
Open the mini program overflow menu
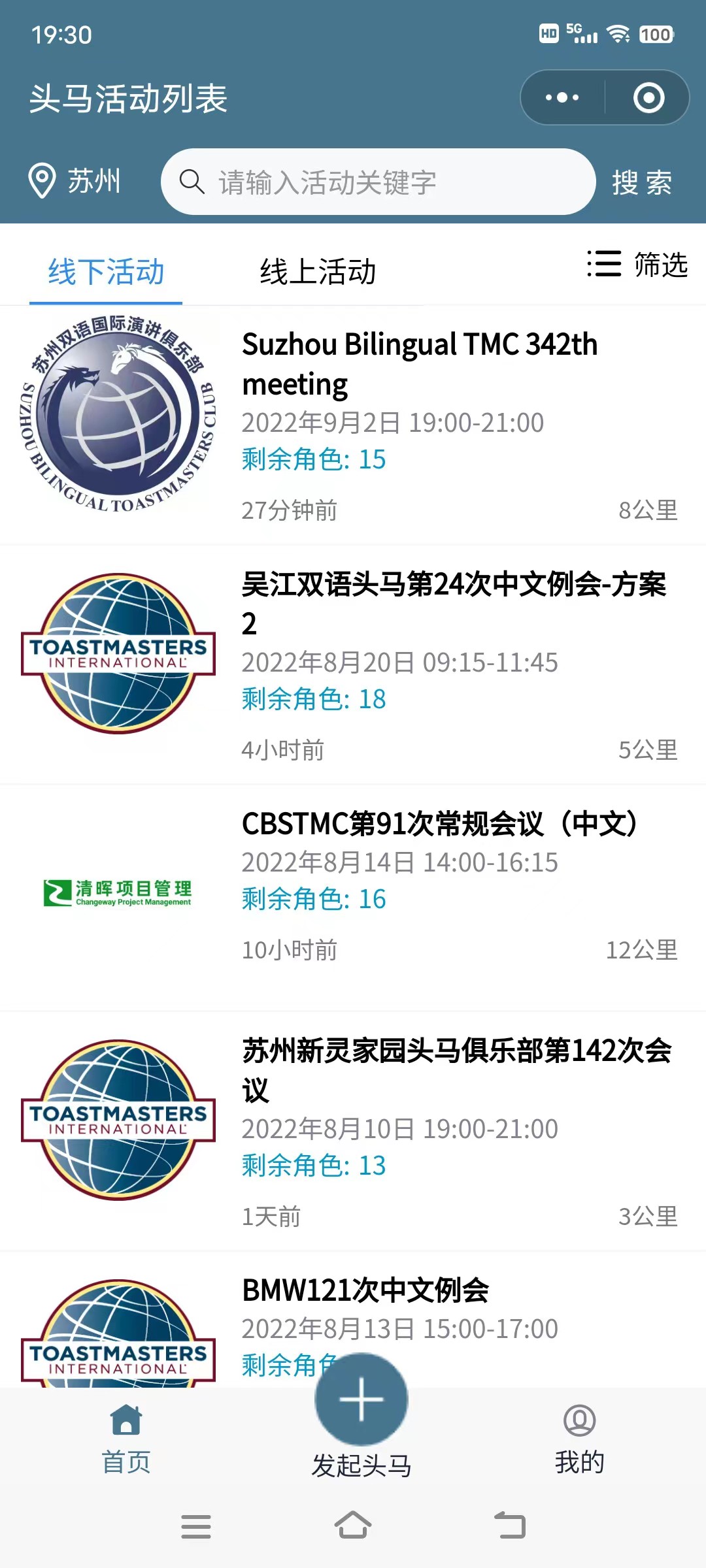[562, 98]
